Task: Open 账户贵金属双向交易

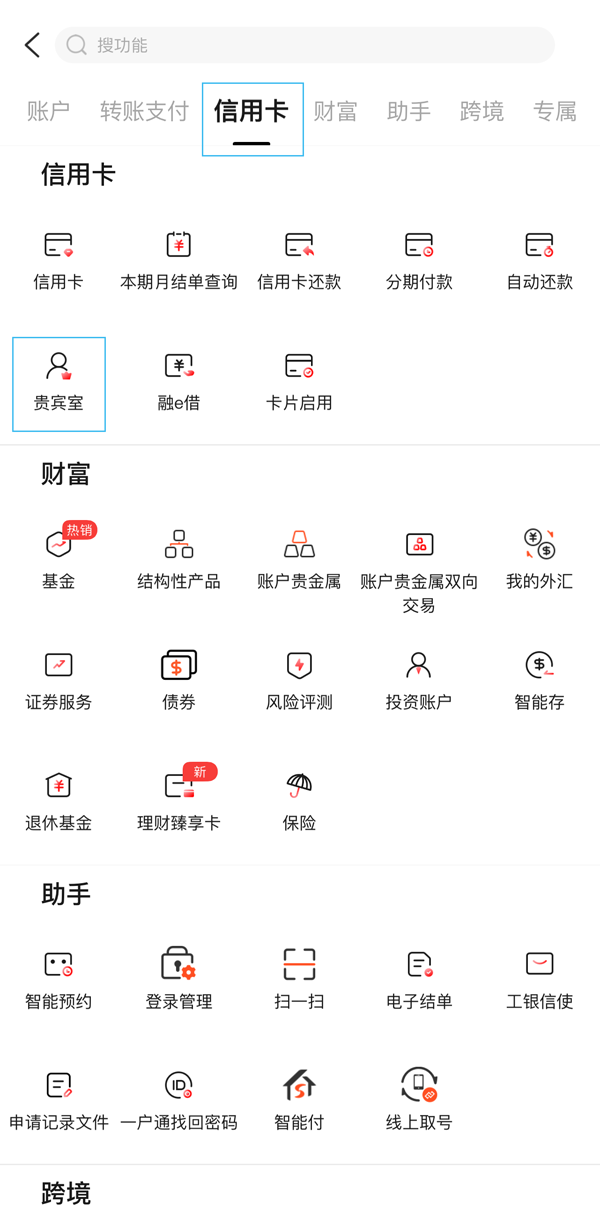Action: 419,571
